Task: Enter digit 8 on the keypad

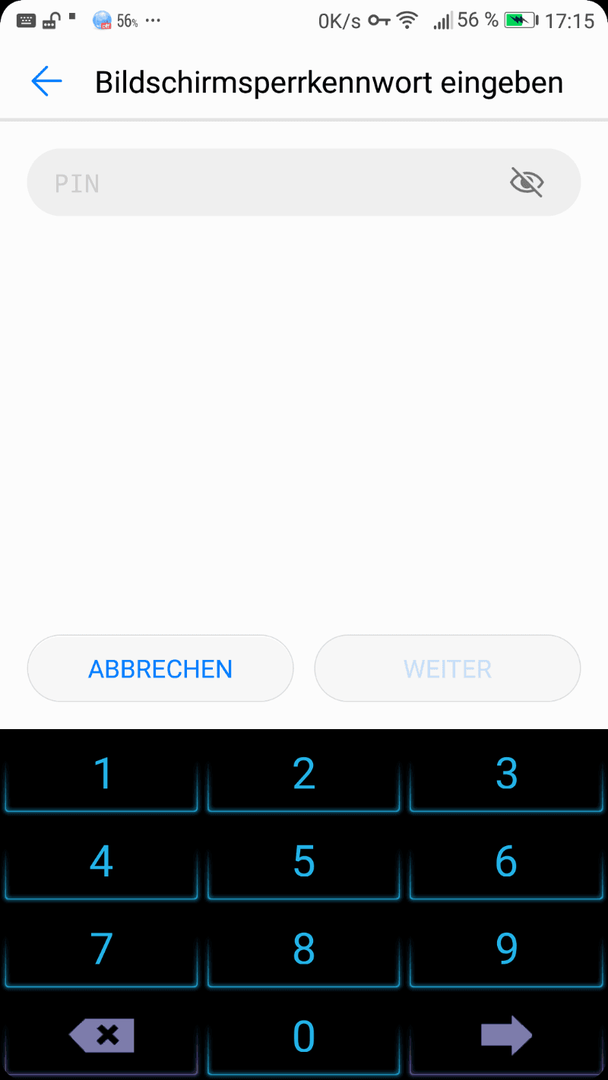Action: 304,948
